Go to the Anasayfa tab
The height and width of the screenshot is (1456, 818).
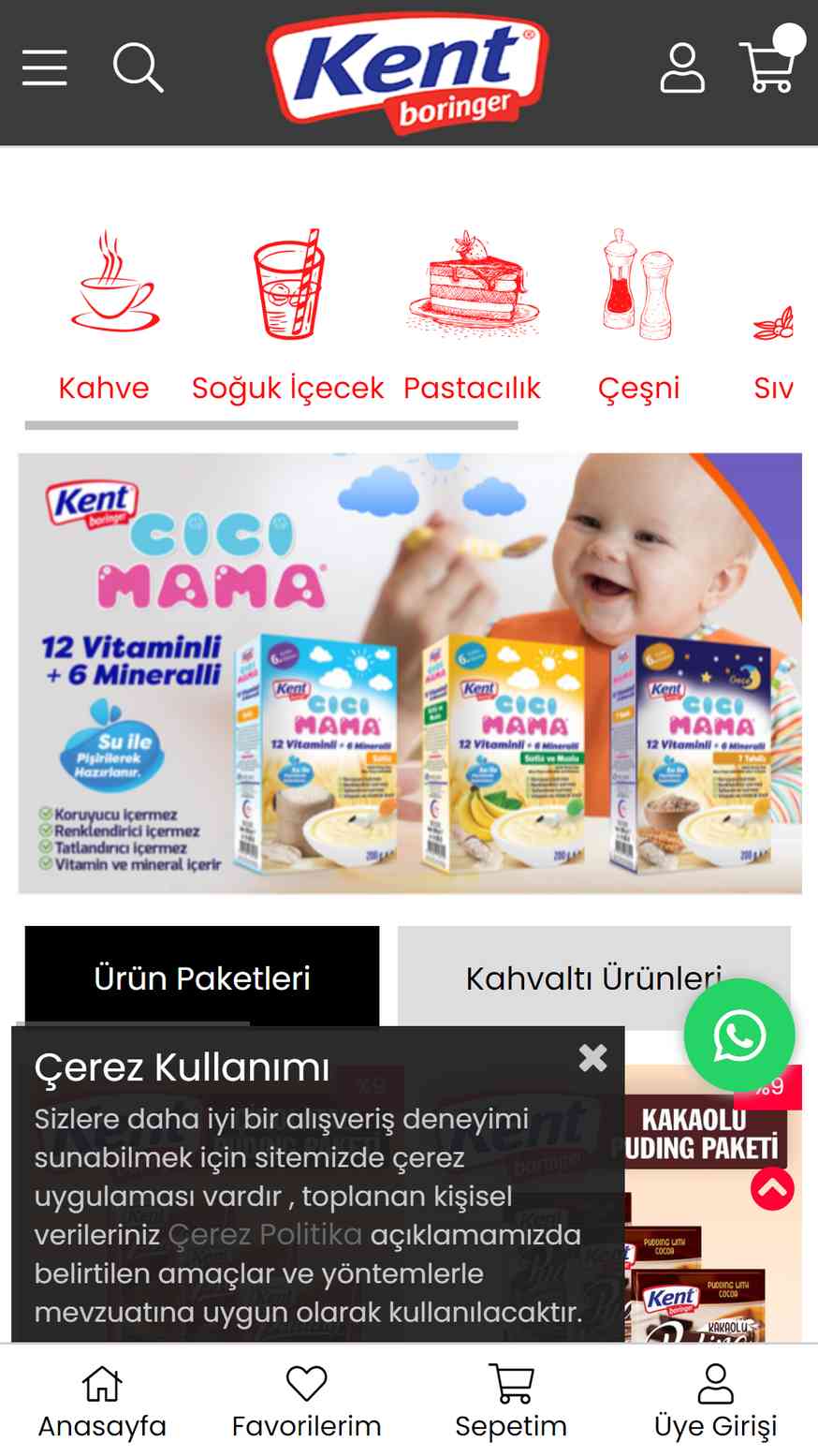click(x=102, y=1401)
